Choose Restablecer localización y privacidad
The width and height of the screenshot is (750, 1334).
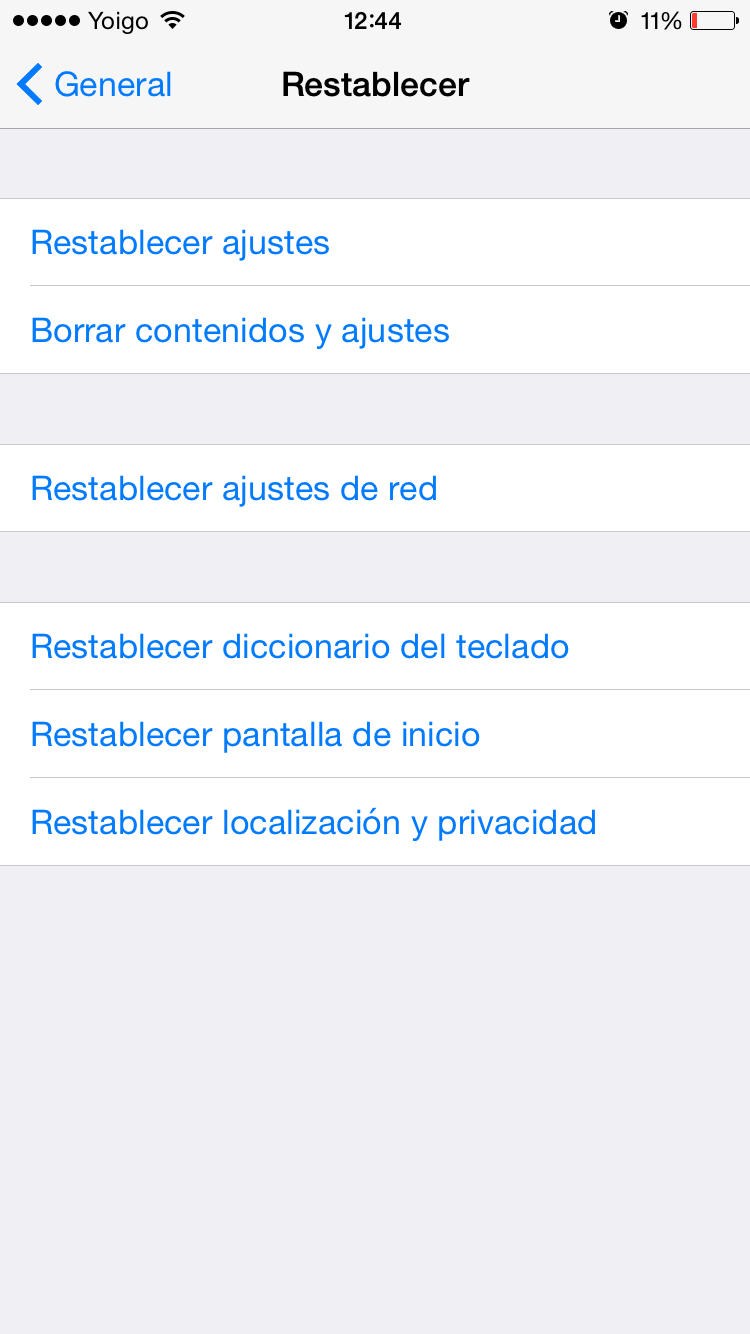pos(313,823)
